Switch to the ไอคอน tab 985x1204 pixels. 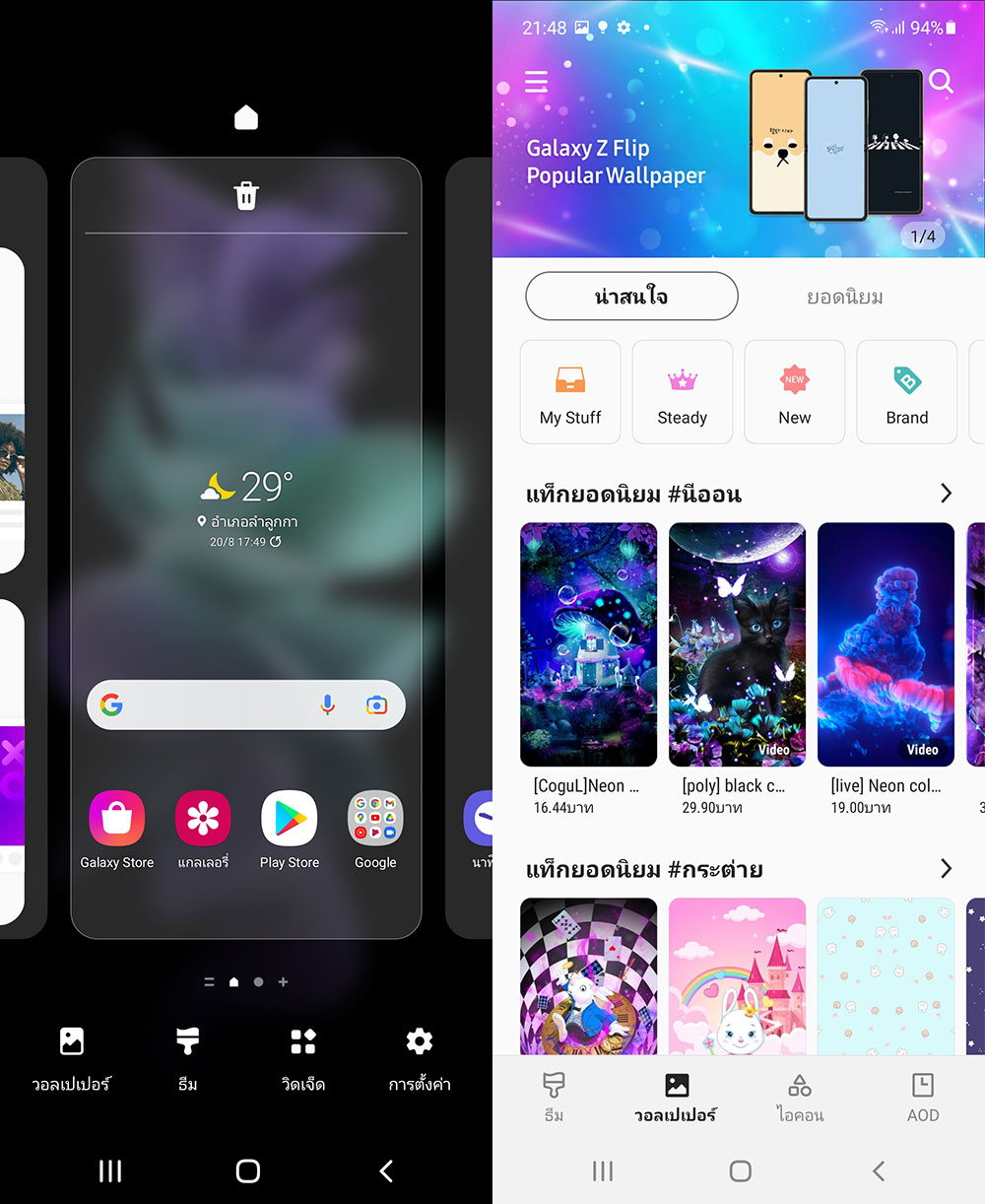pyautogui.click(x=800, y=1097)
